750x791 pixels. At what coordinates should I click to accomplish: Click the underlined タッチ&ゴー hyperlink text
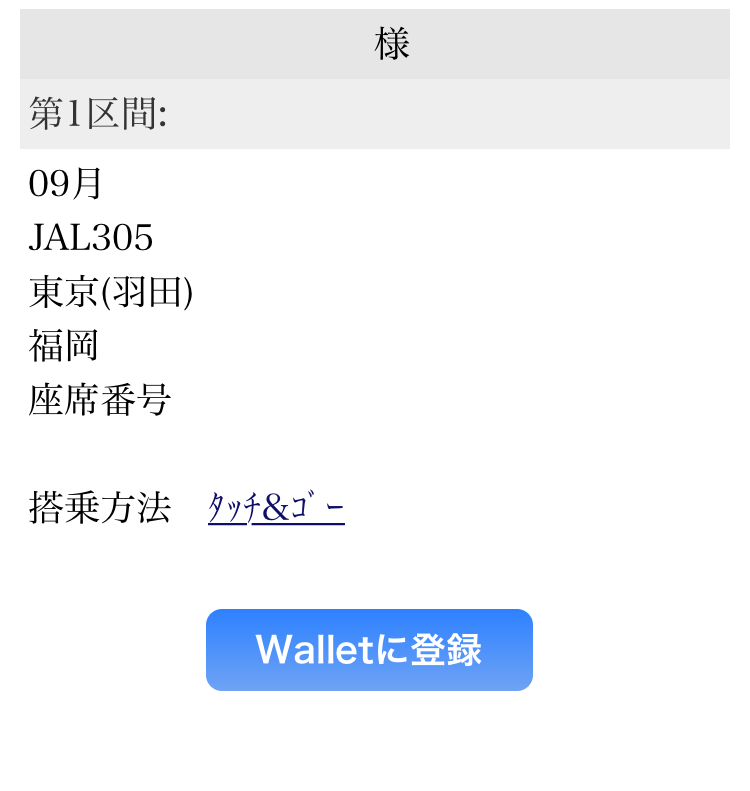[275, 507]
